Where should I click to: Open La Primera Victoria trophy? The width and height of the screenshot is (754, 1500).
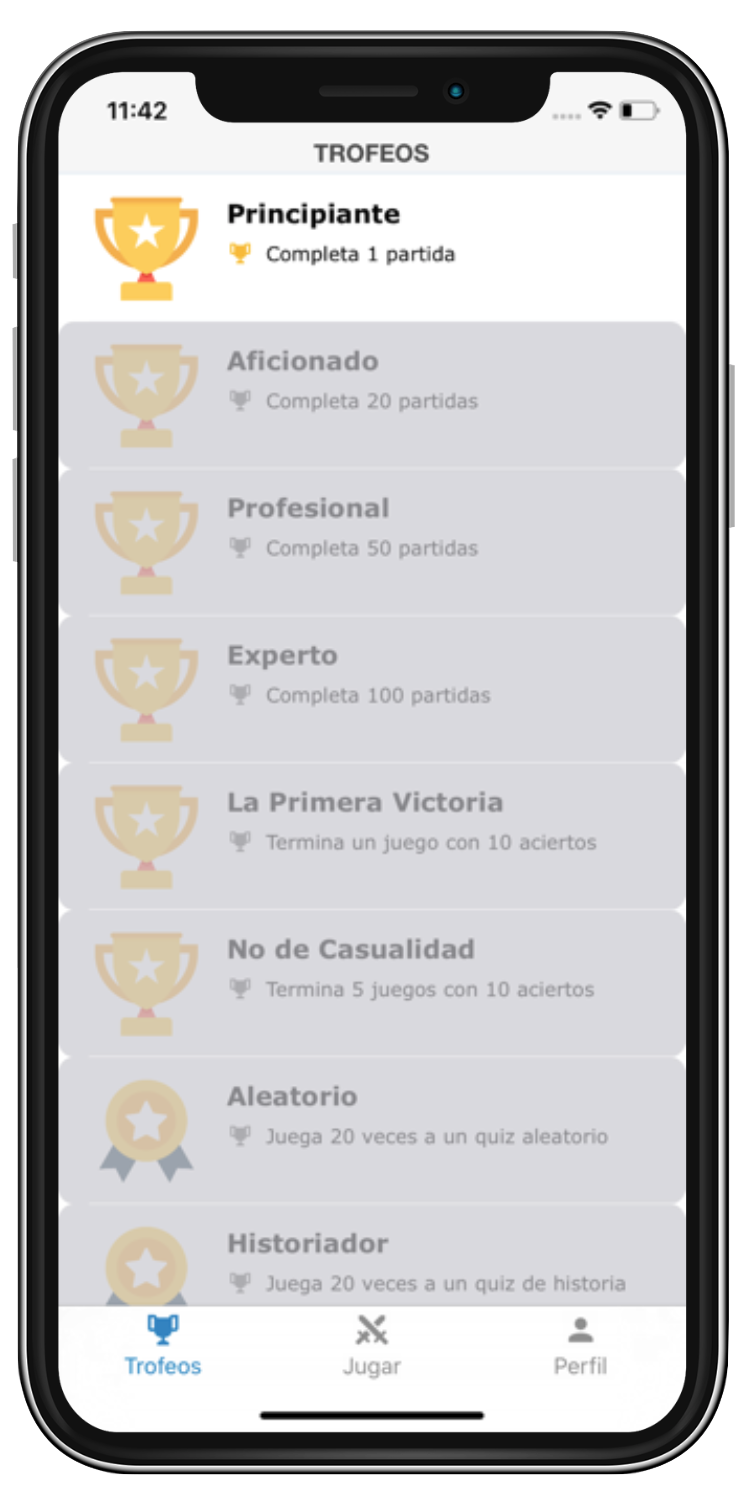pos(372,836)
